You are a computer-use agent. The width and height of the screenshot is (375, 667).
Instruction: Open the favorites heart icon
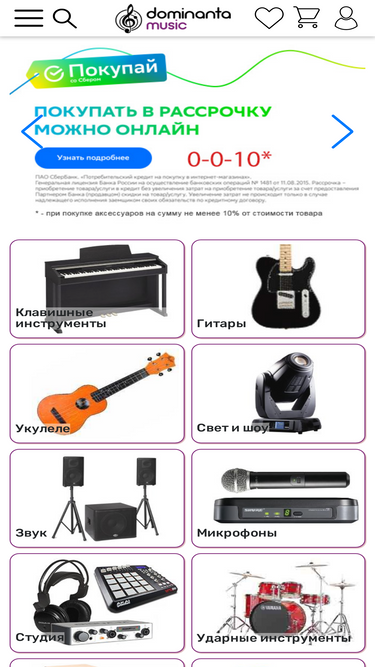click(269, 18)
